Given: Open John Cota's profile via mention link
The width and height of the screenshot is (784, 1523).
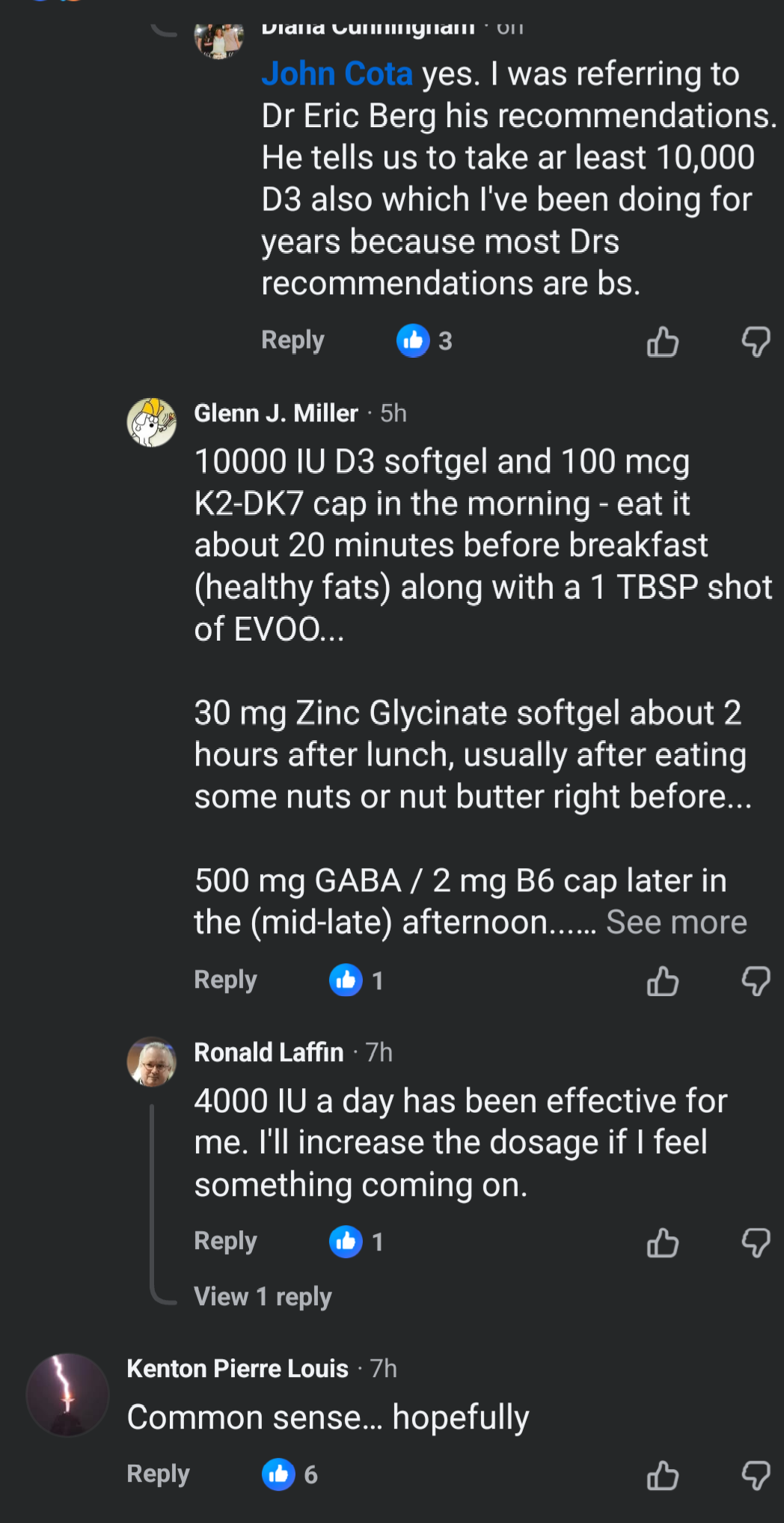Looking at the screenshot, I should (337, 74).
